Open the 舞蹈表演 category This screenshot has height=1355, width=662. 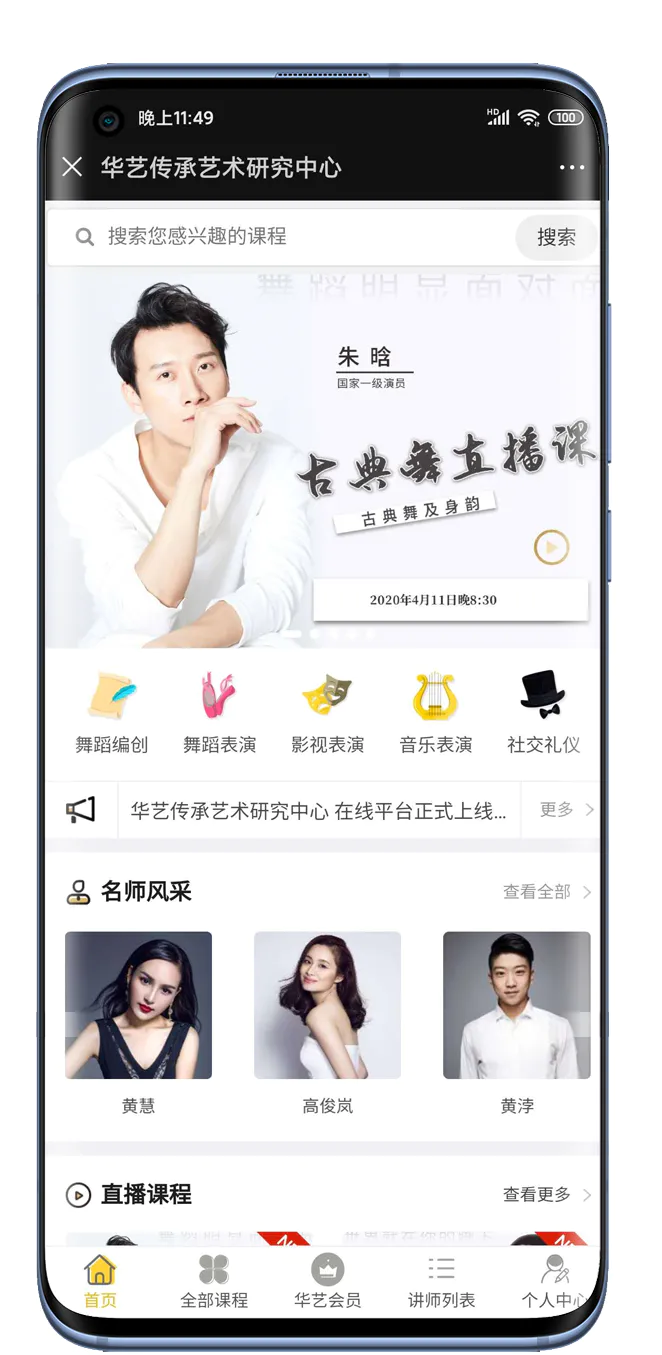(219, 712)
